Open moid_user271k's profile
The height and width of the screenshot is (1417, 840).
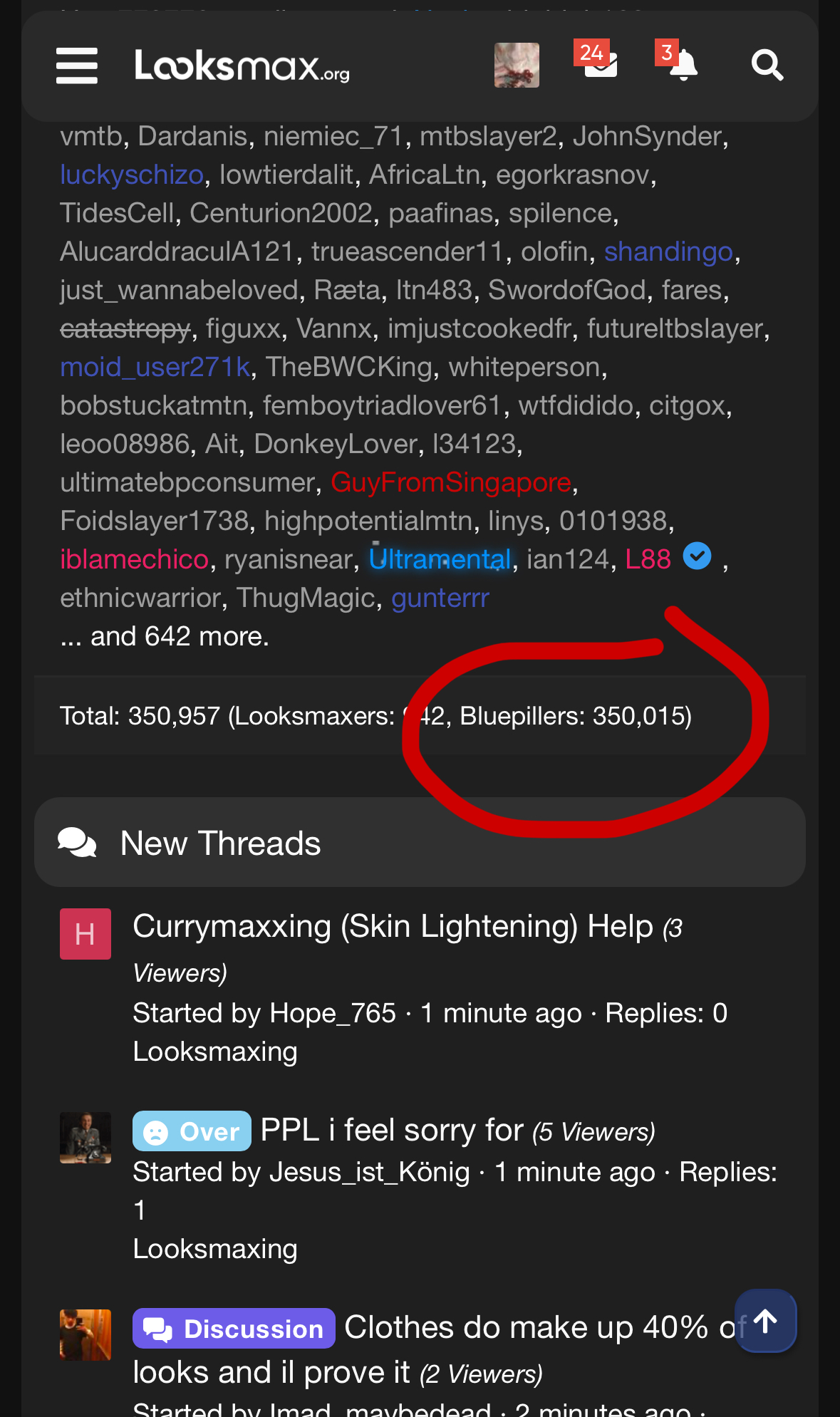click(155, 367)
